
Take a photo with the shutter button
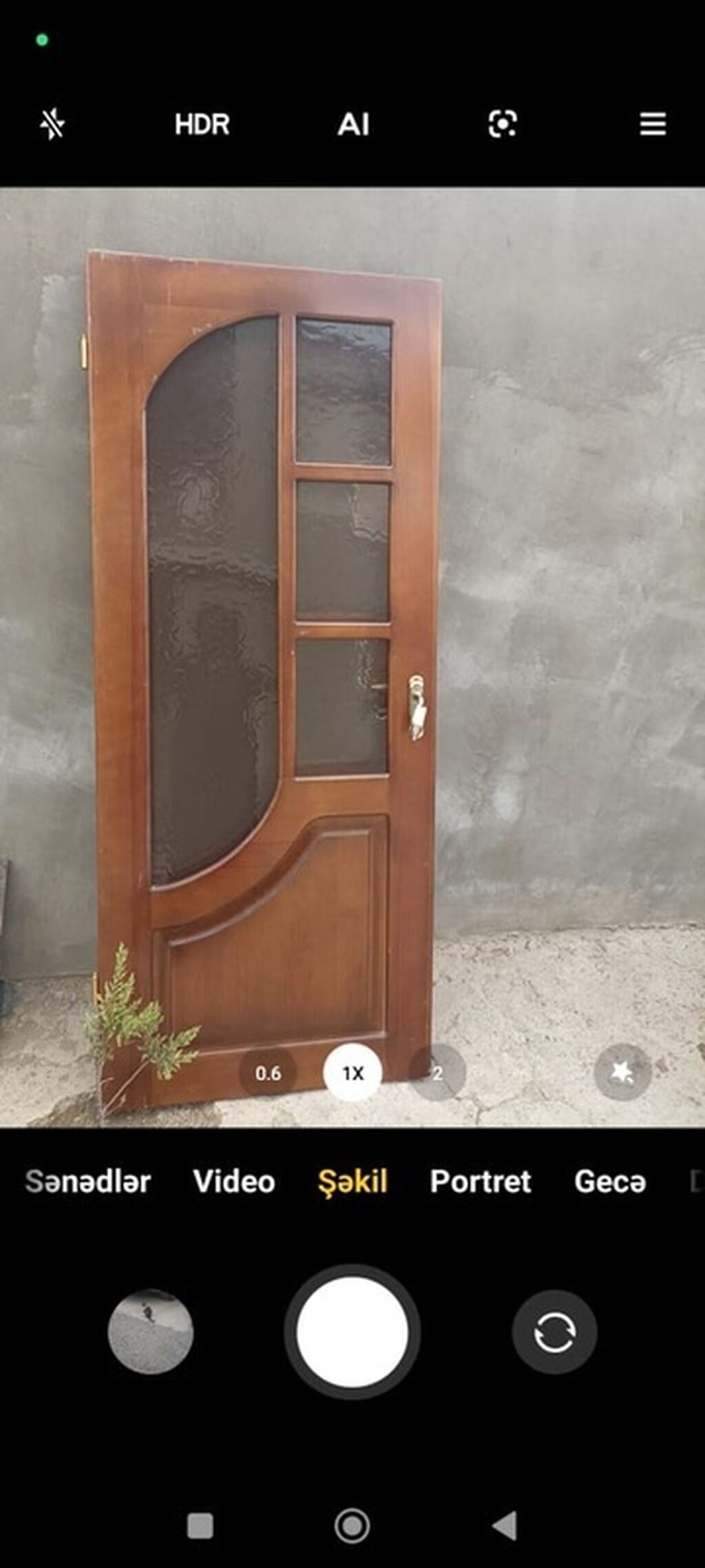(352, 1332)
